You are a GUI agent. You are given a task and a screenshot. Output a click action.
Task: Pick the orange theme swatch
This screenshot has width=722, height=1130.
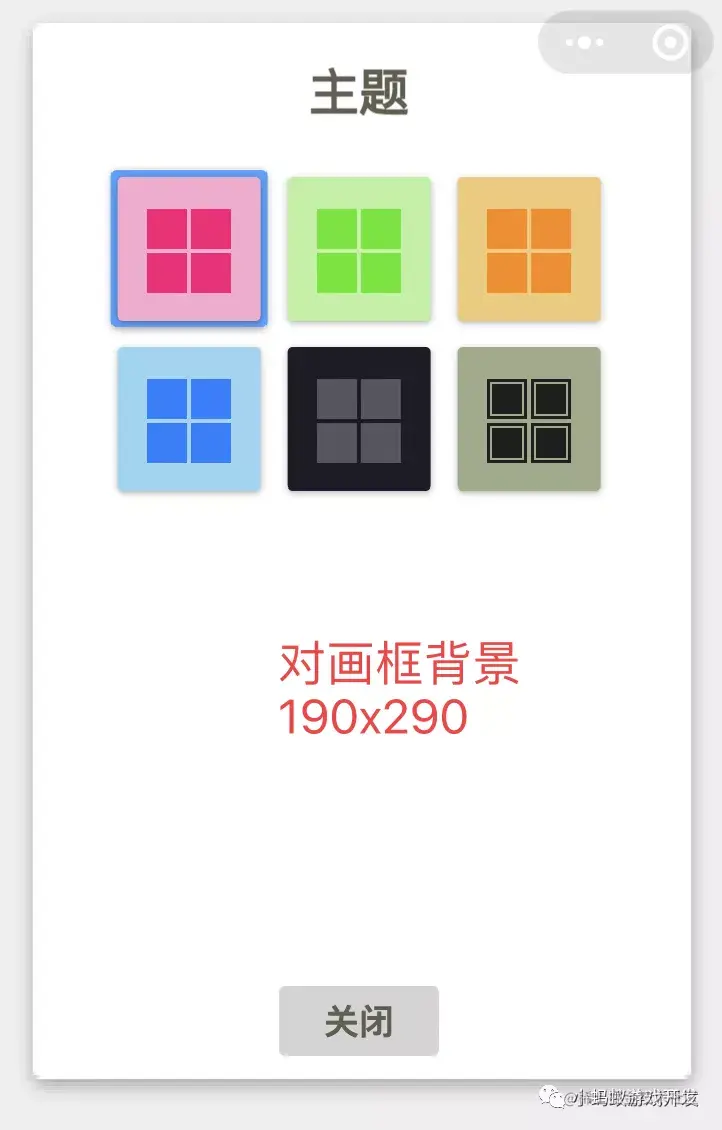[x=529, y=250]
